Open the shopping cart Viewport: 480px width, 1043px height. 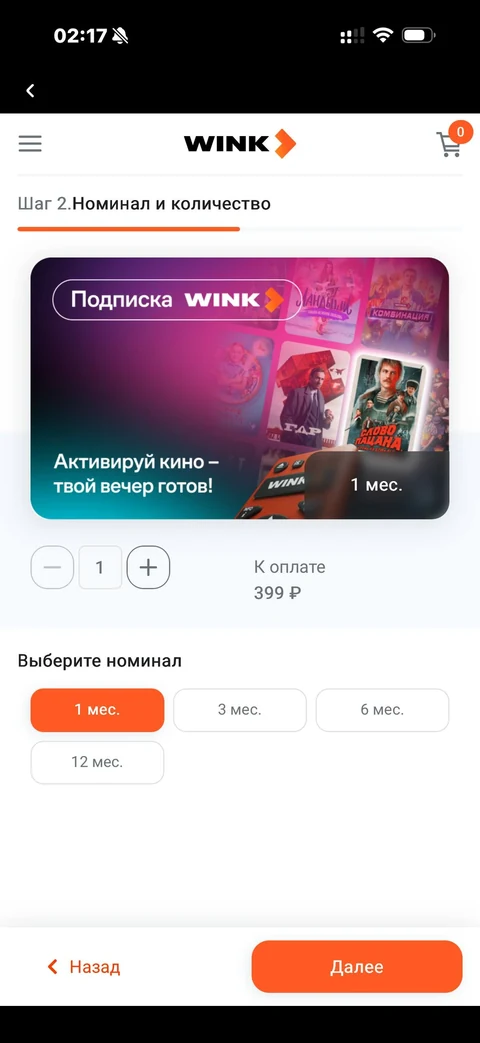tap(450, 144)
